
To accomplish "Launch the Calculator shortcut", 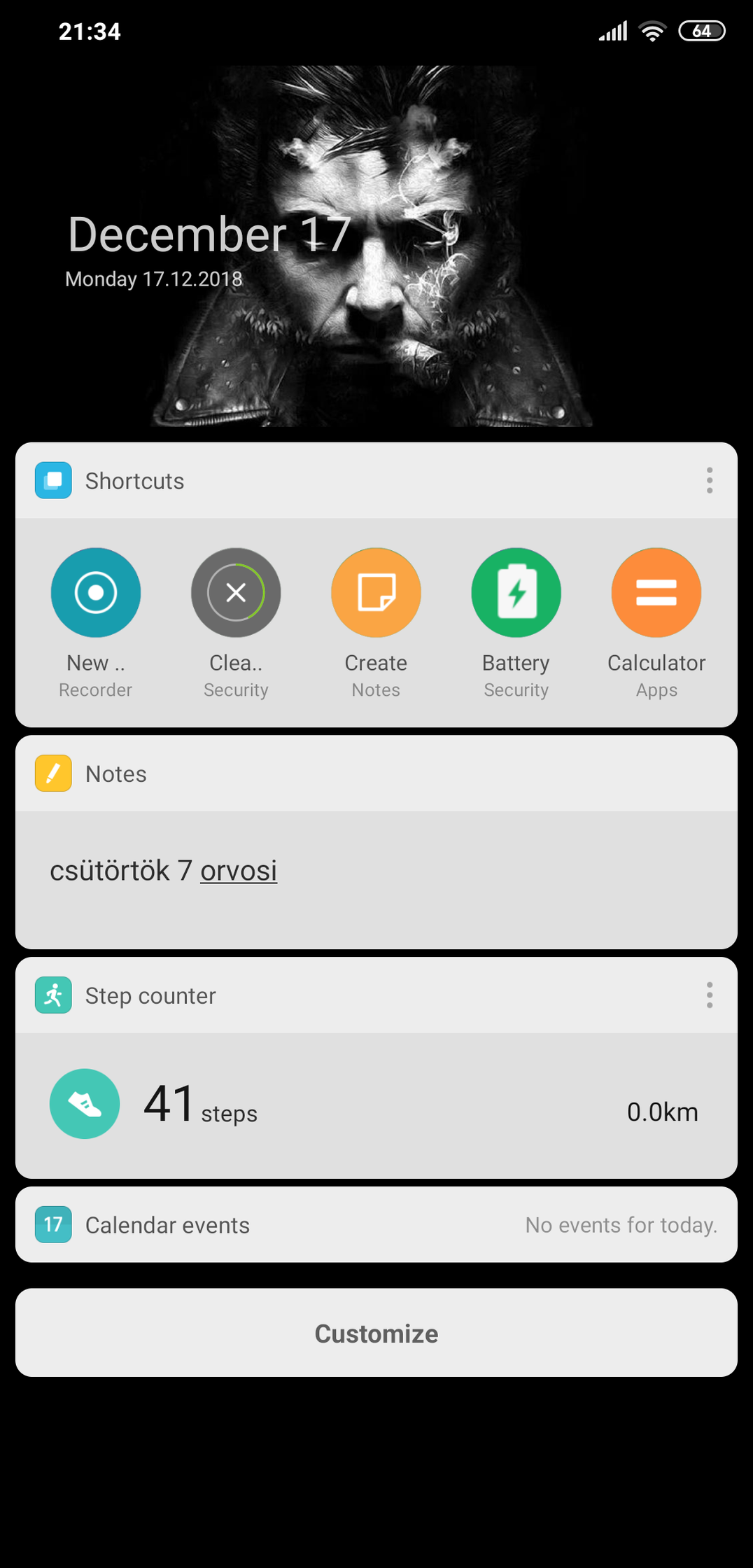I will 656,623.
